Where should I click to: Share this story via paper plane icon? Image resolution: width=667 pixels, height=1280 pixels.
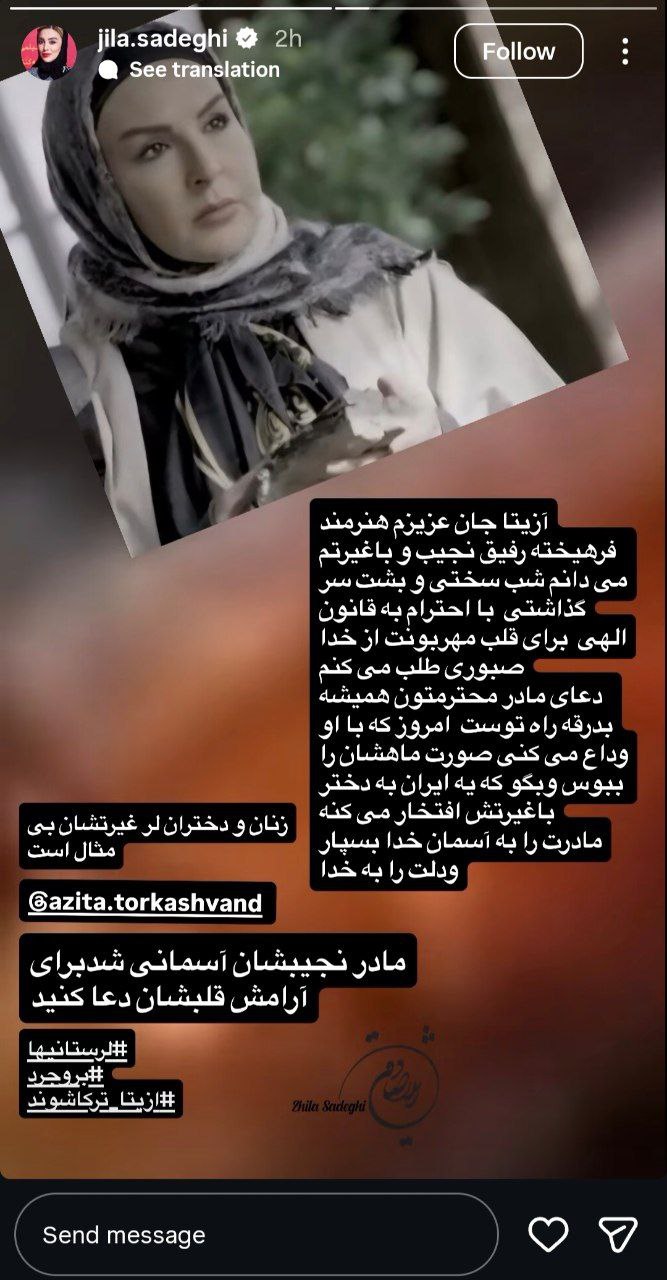(x=617, y=1234)
